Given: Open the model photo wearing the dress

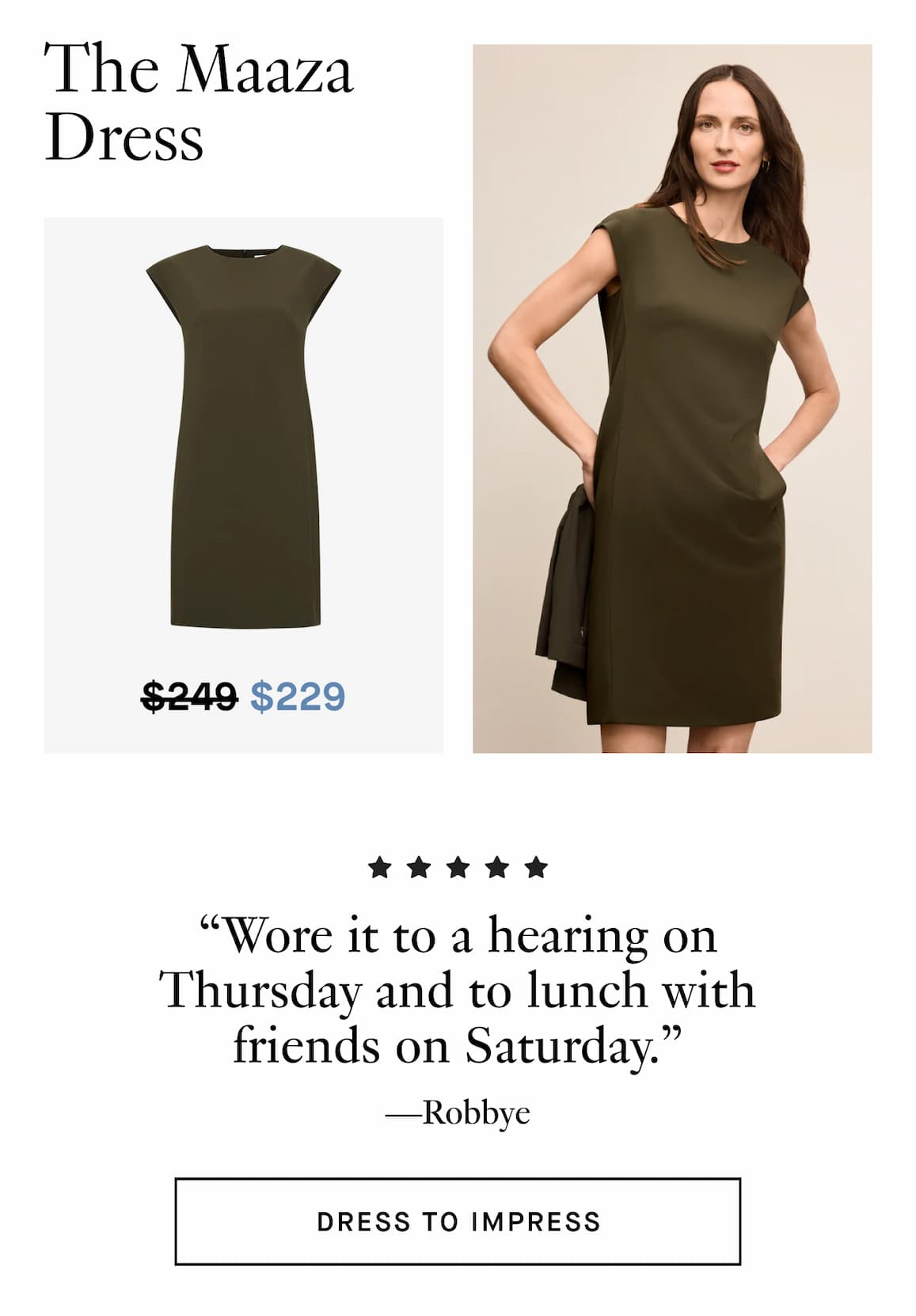Looking at the screenshot, I should pyautogui.click(x=672, y=398).
